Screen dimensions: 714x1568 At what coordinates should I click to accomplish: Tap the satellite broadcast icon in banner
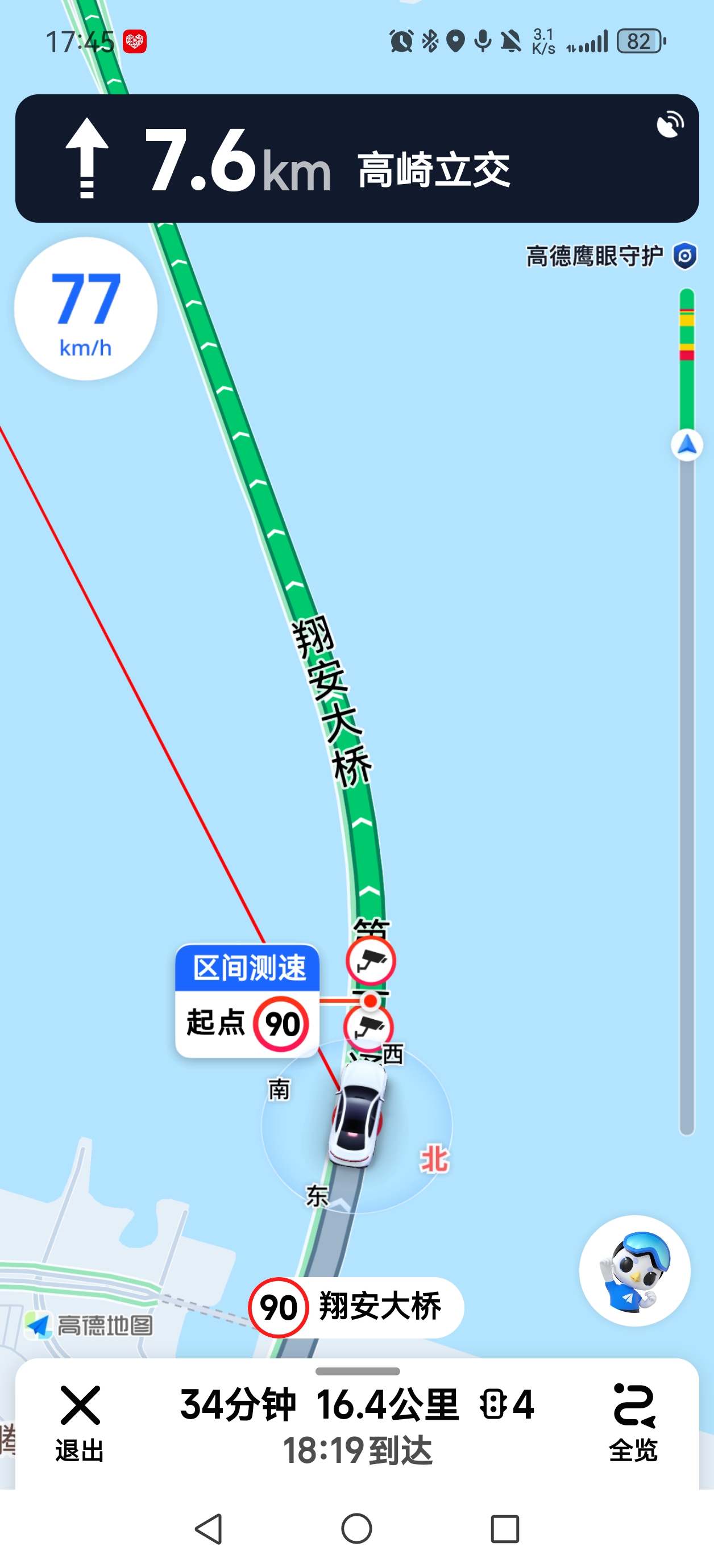(670, 124)
